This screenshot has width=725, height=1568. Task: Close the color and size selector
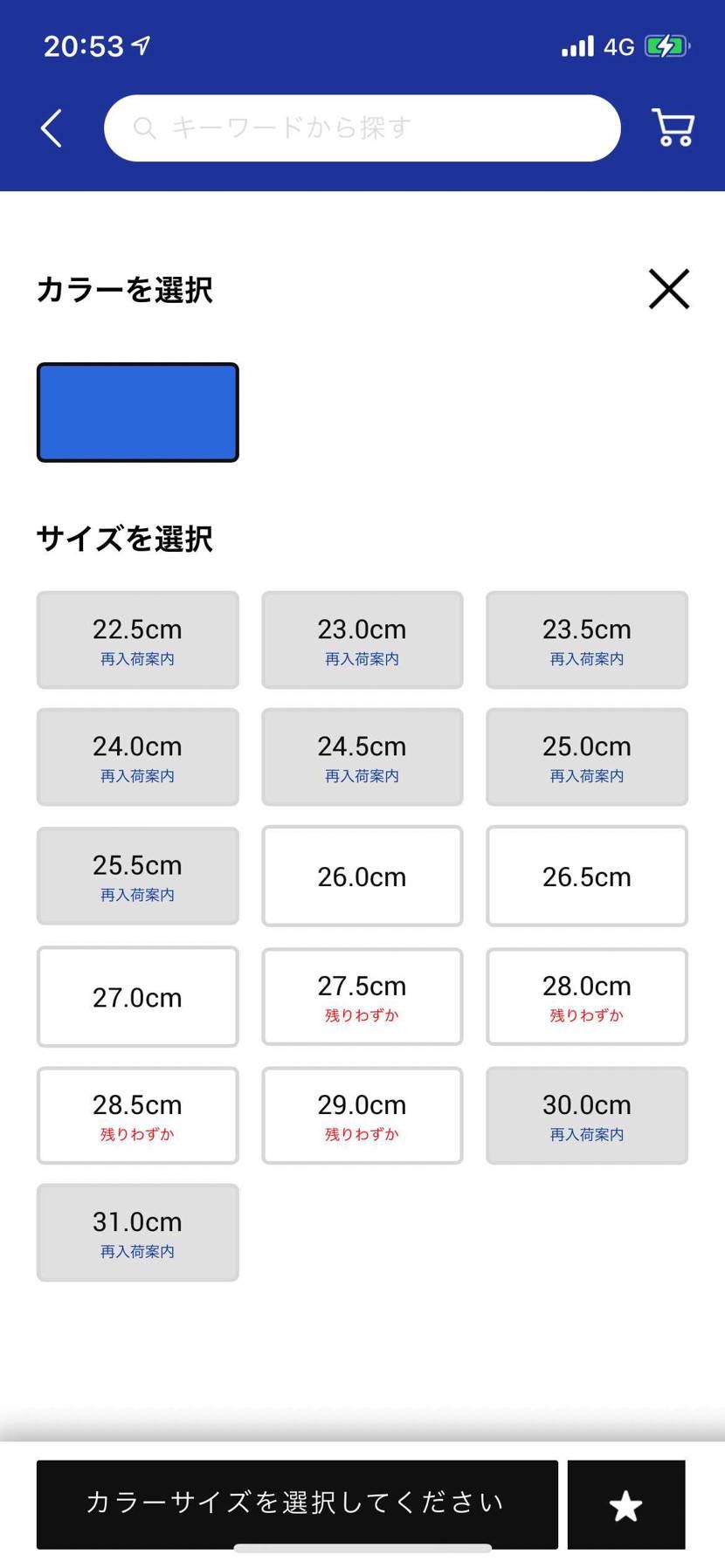click(x=669, y=289)
